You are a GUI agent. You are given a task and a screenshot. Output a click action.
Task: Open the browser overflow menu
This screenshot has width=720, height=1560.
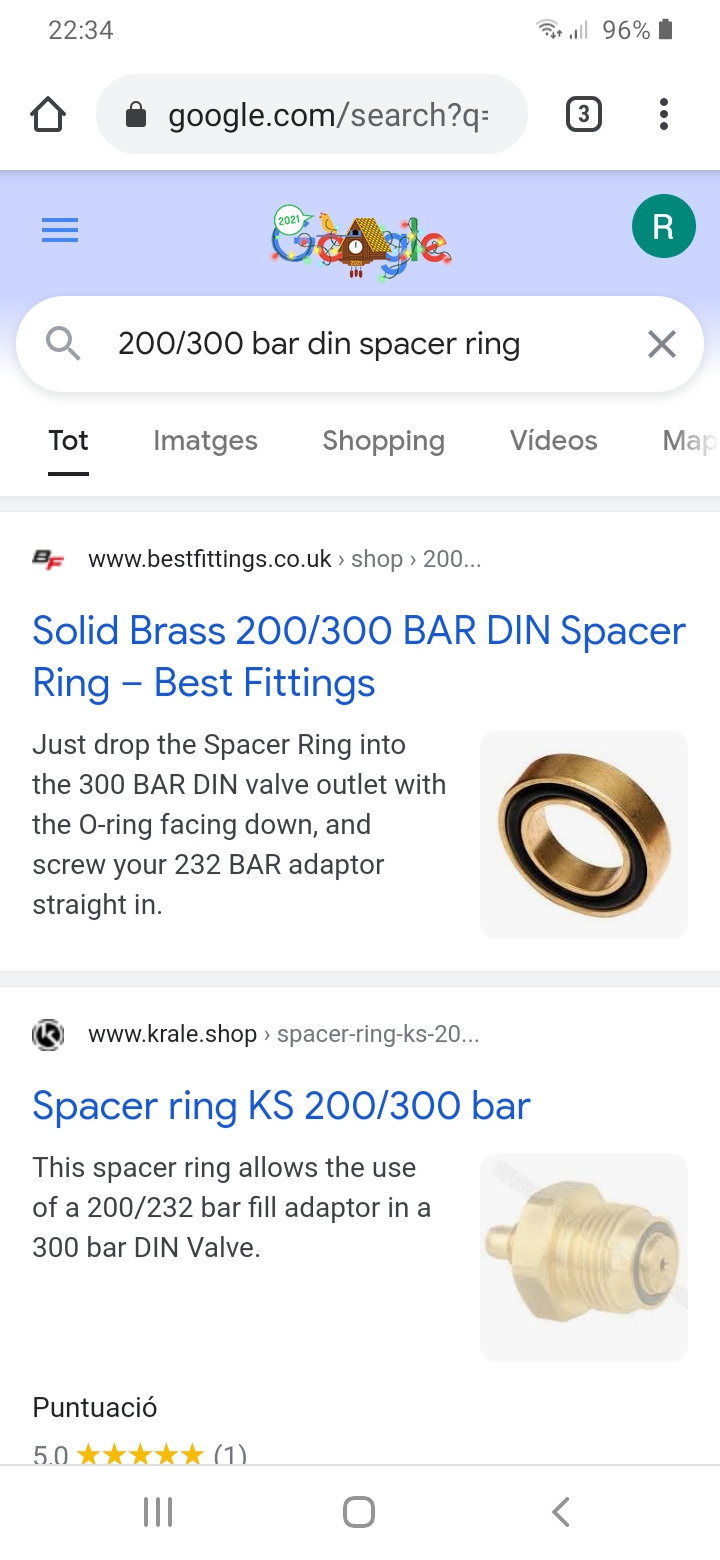click(663, 115)
